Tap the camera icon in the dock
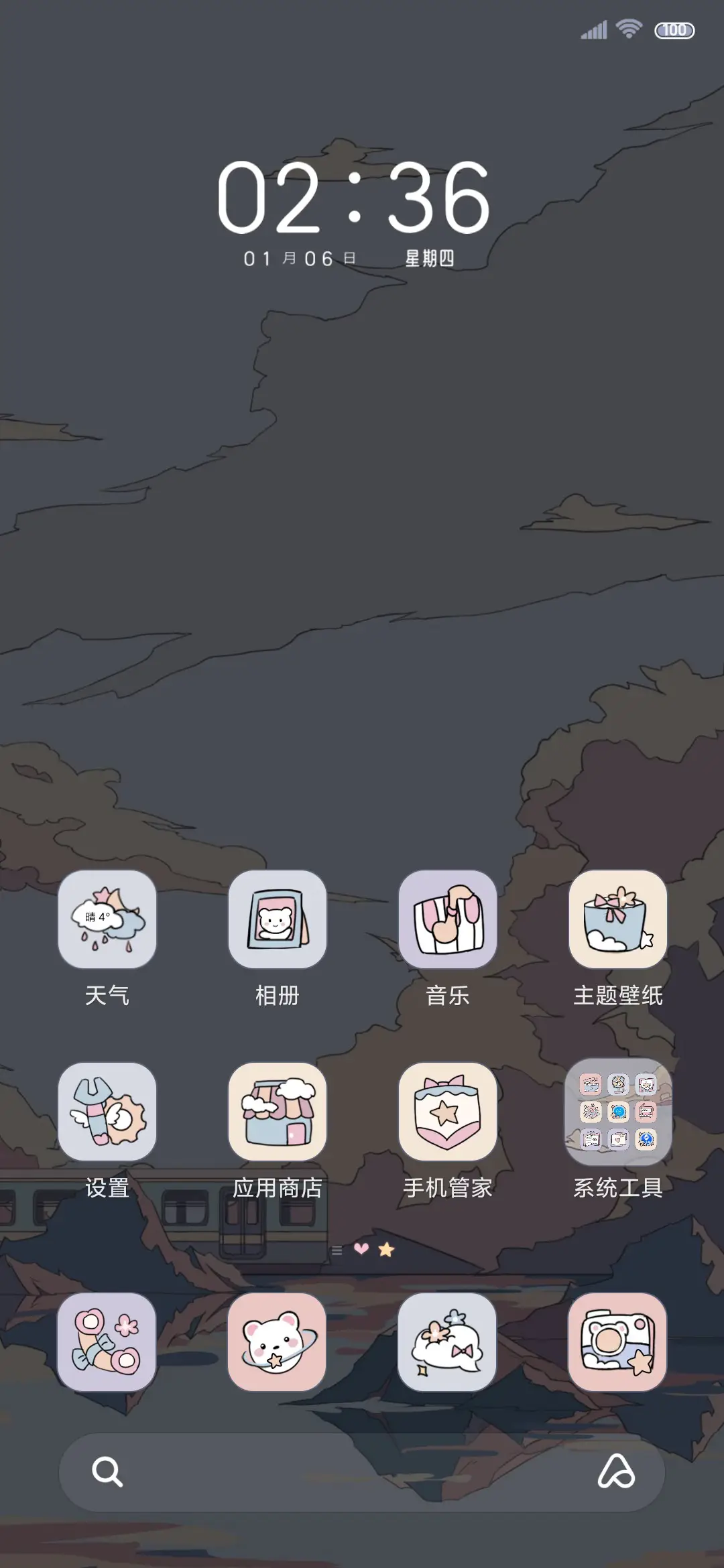 [x=617, y=1344]
